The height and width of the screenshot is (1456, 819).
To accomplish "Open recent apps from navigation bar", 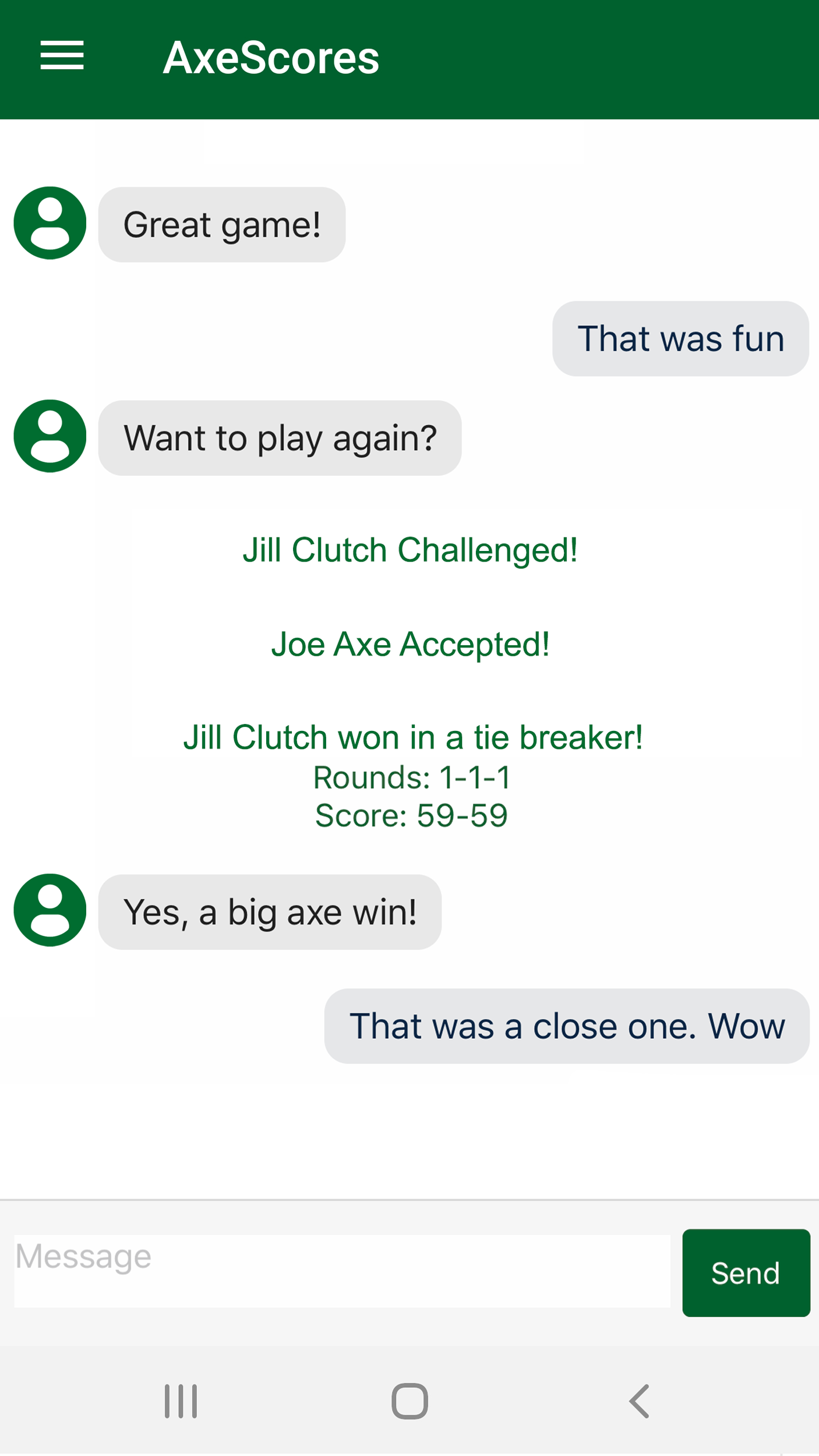I will [181, 1401].
